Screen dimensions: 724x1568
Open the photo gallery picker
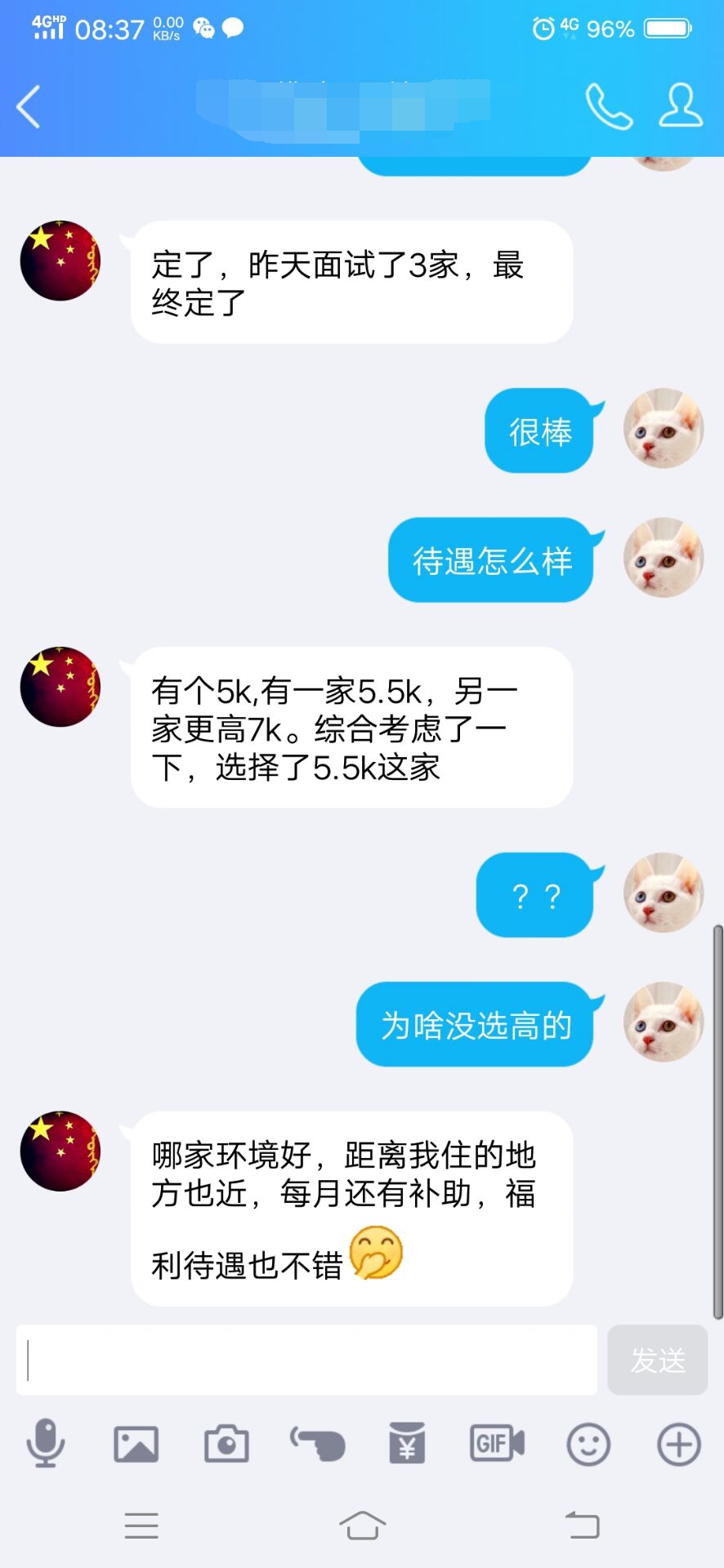point(136,1444)
